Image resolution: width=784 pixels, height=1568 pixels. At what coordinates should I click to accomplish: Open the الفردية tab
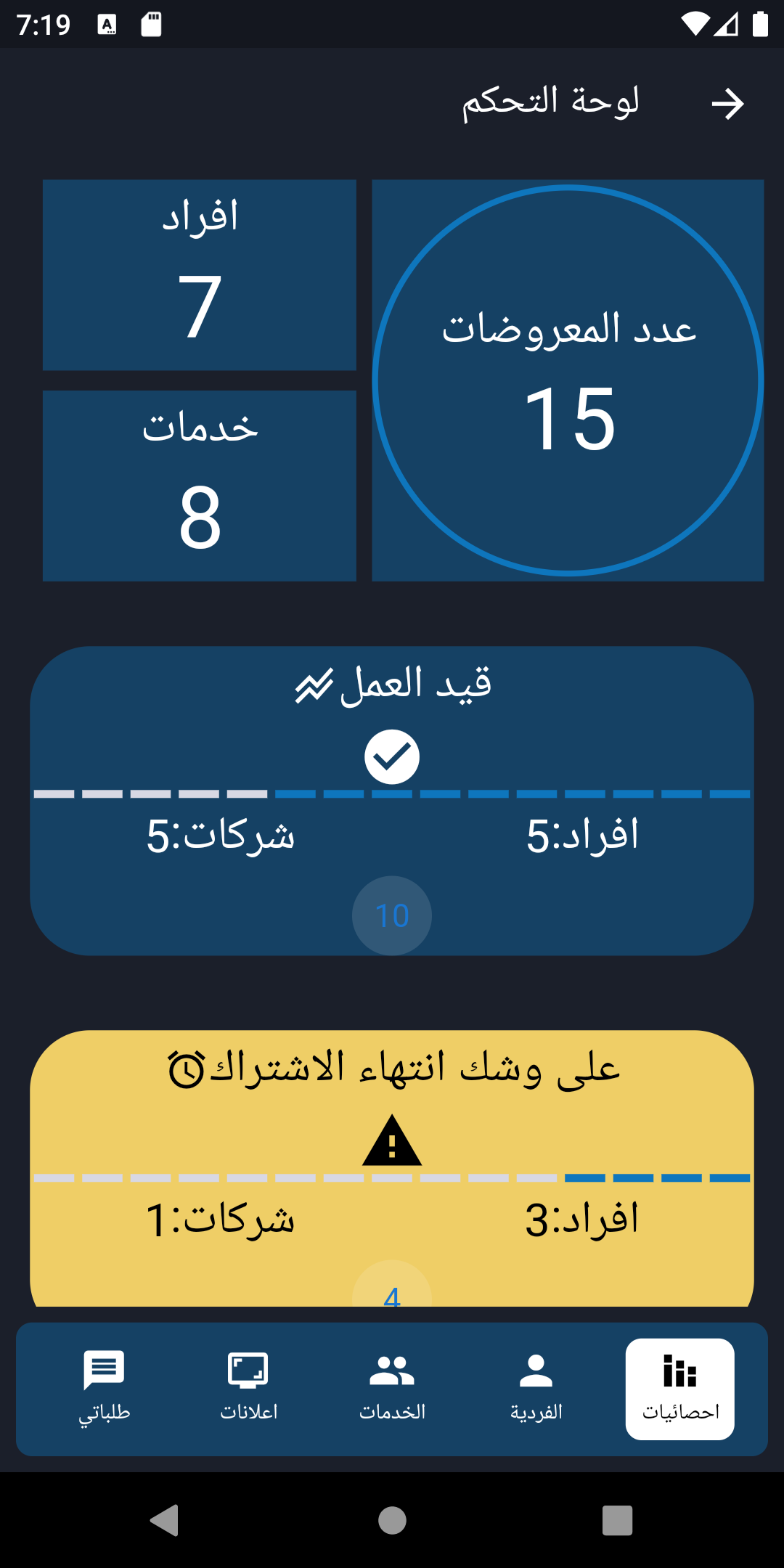(536, 1389)
